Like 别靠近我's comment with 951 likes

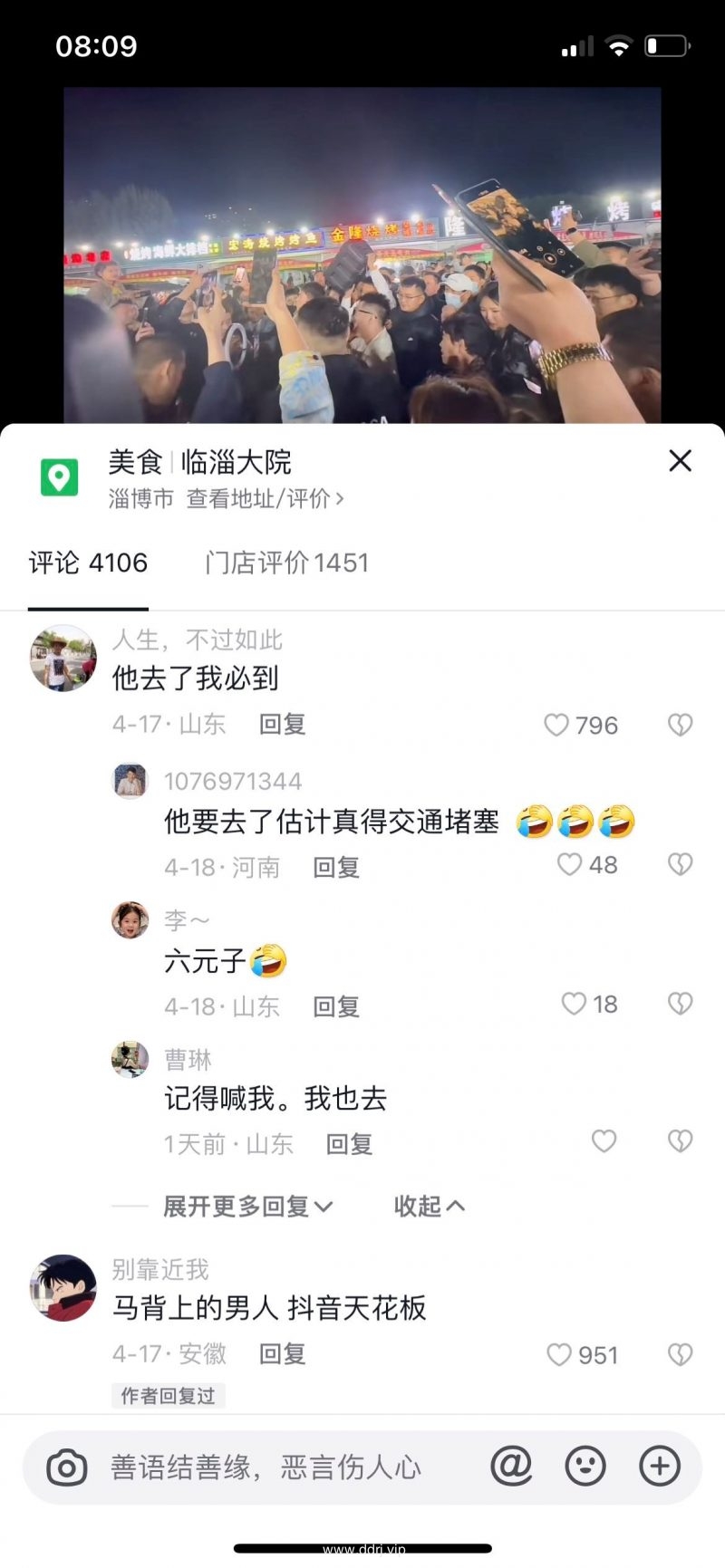[x=559, y=1354]
